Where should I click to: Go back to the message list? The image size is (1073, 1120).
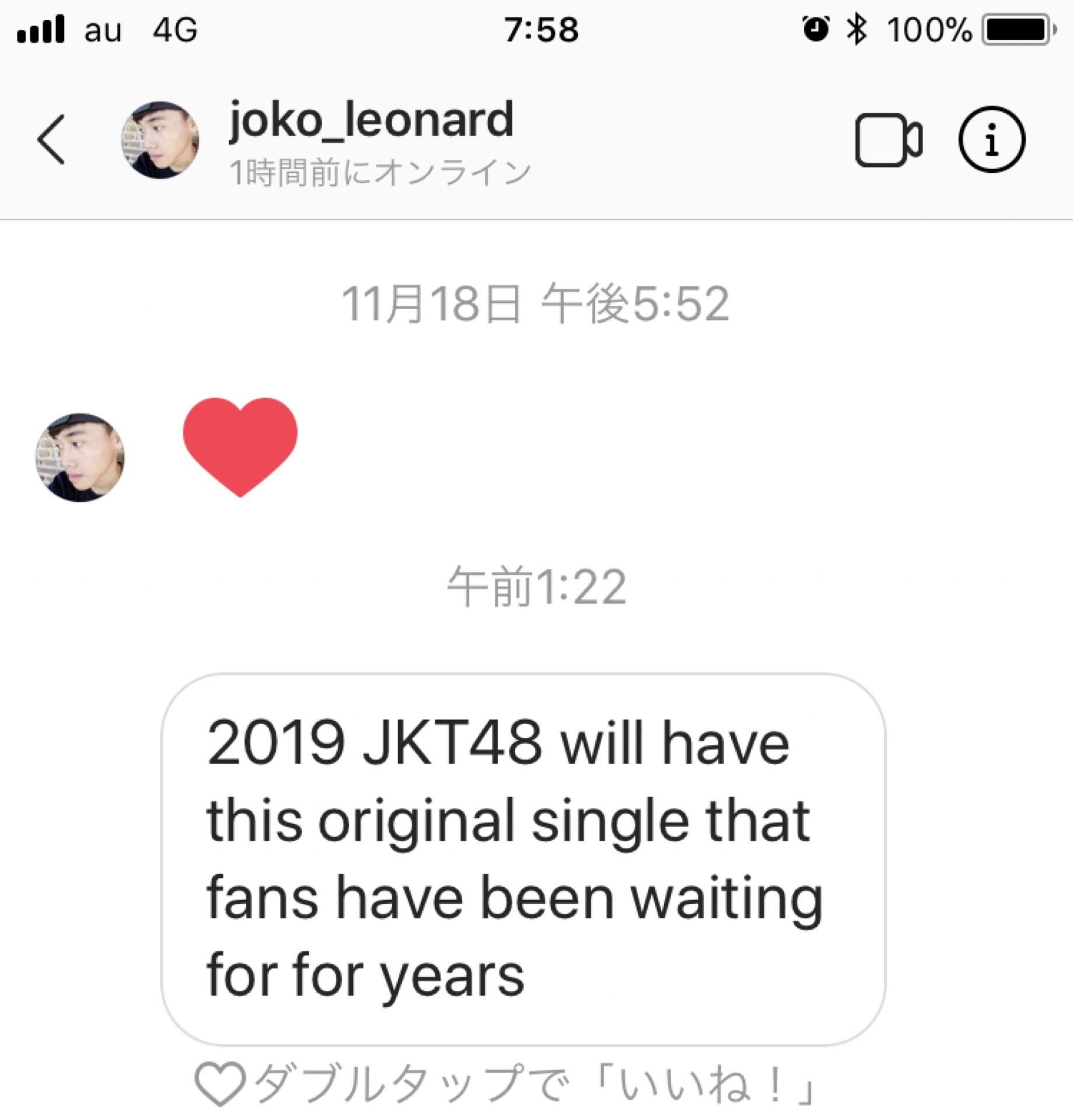tap(51, 139)
